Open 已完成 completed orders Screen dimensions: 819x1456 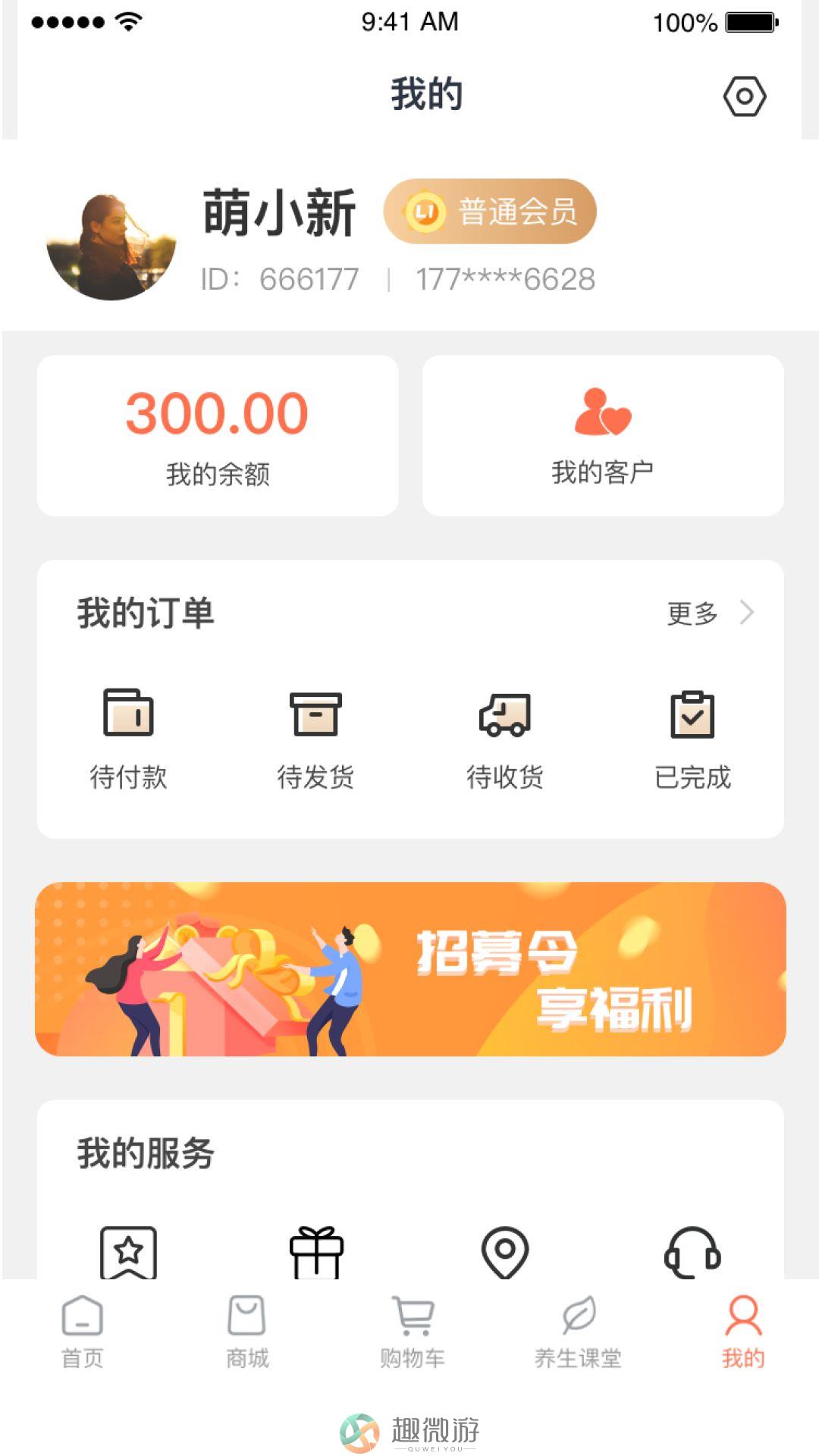coord(692,737)
